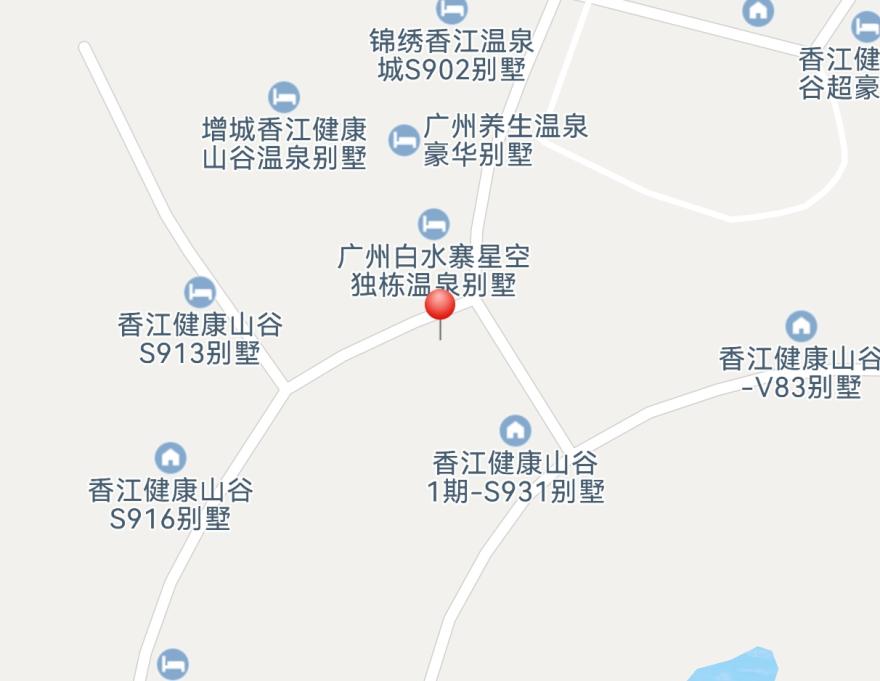
Task: Tap the red location pin
Action: click(440, 306)
